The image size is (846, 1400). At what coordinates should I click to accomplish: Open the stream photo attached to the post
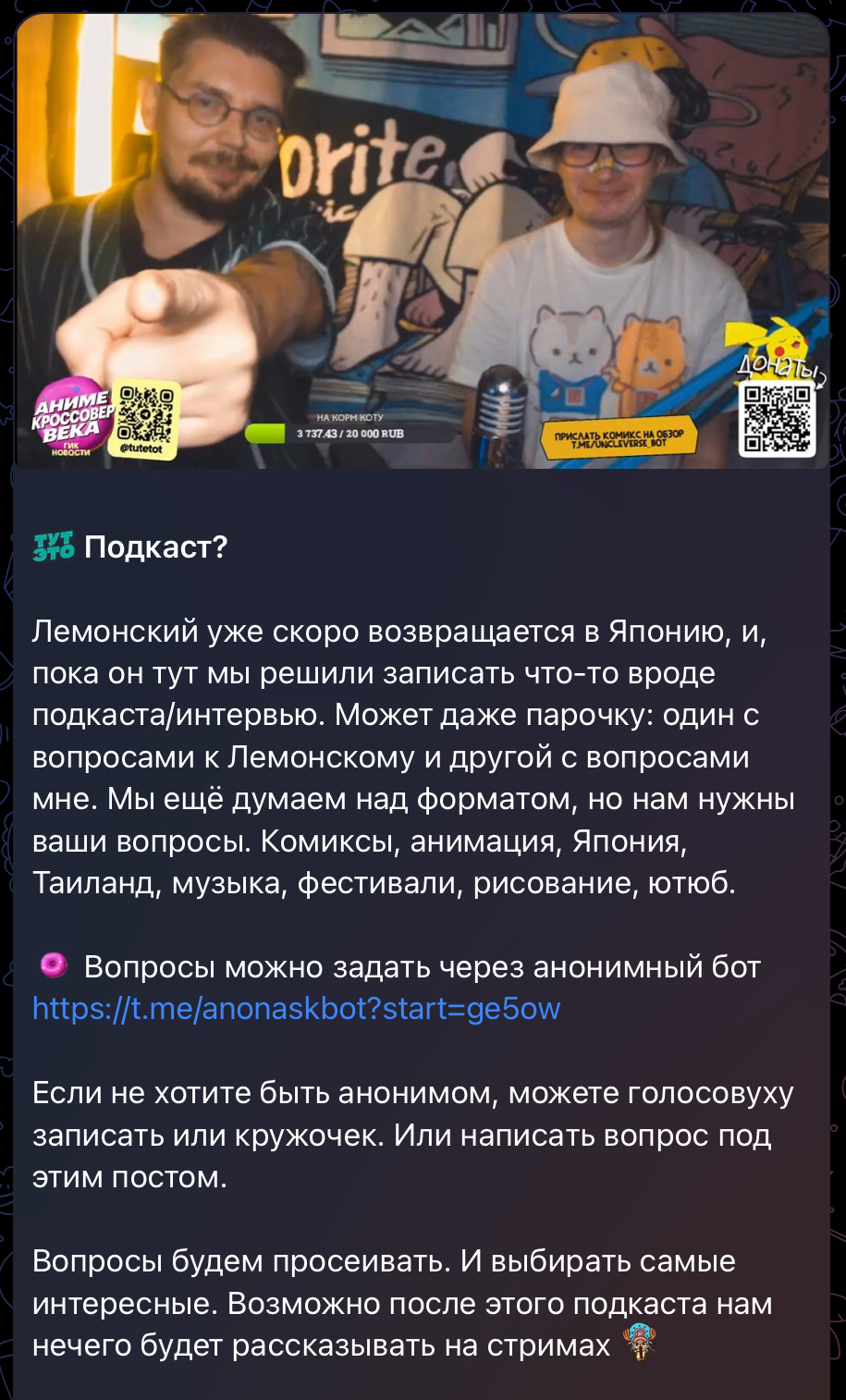pyautogui.click(x=423, y=240)
